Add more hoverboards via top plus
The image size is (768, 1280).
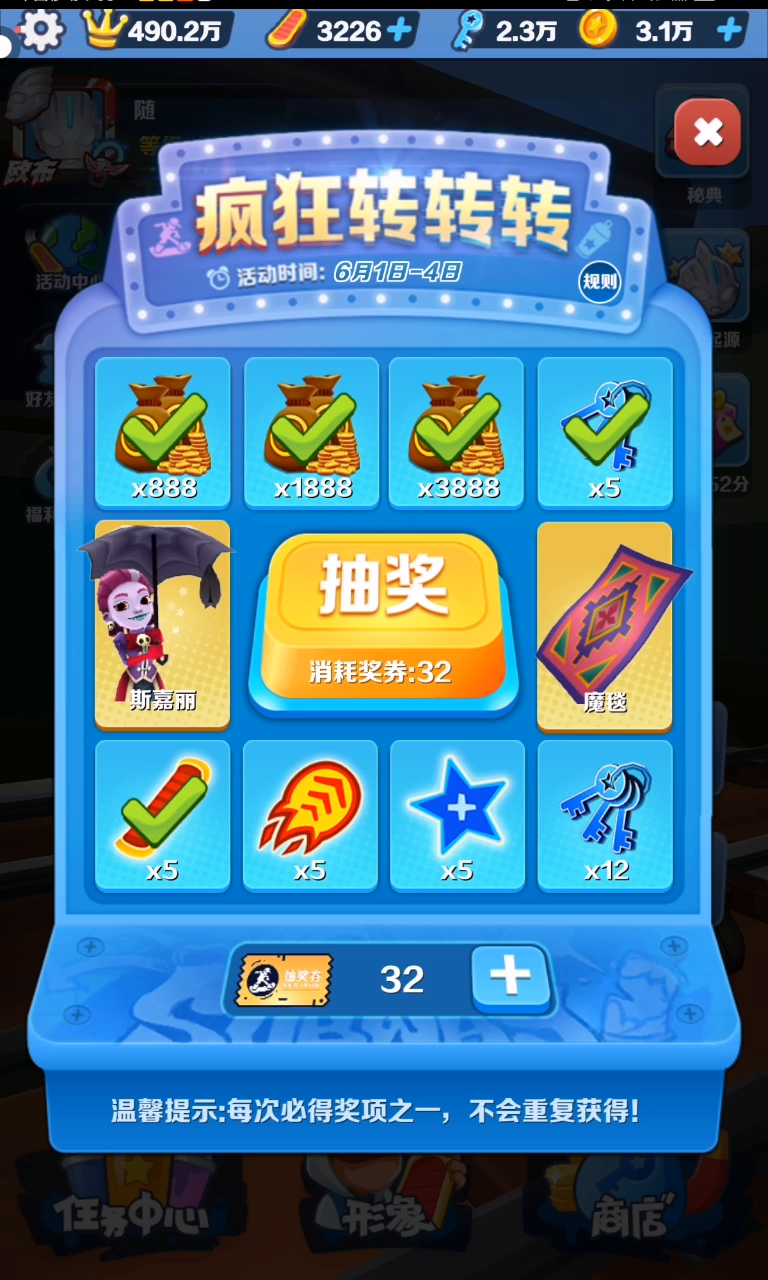(x=399, y=30)
